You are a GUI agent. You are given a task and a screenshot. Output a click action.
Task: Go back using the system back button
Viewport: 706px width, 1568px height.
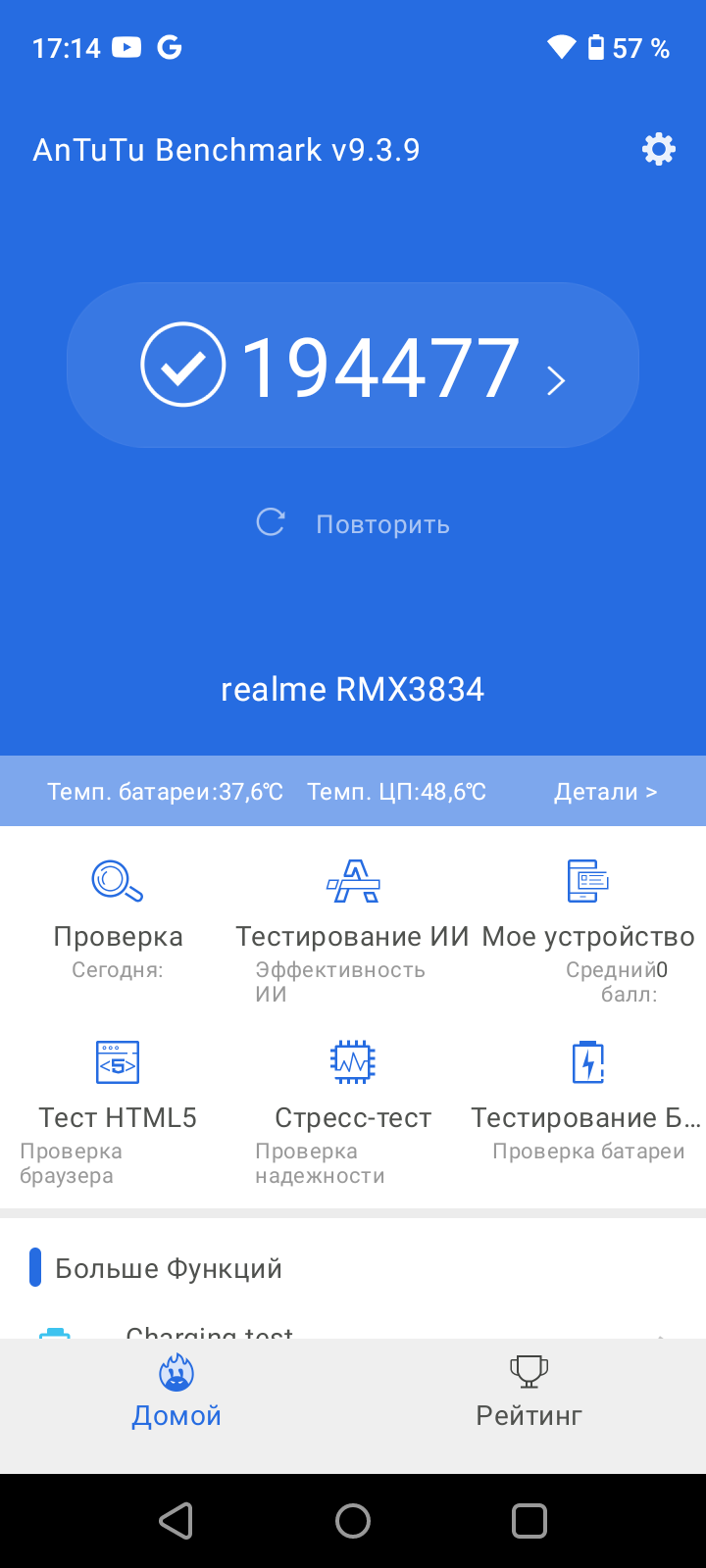pyautogui.click(x=176, y=1521)
